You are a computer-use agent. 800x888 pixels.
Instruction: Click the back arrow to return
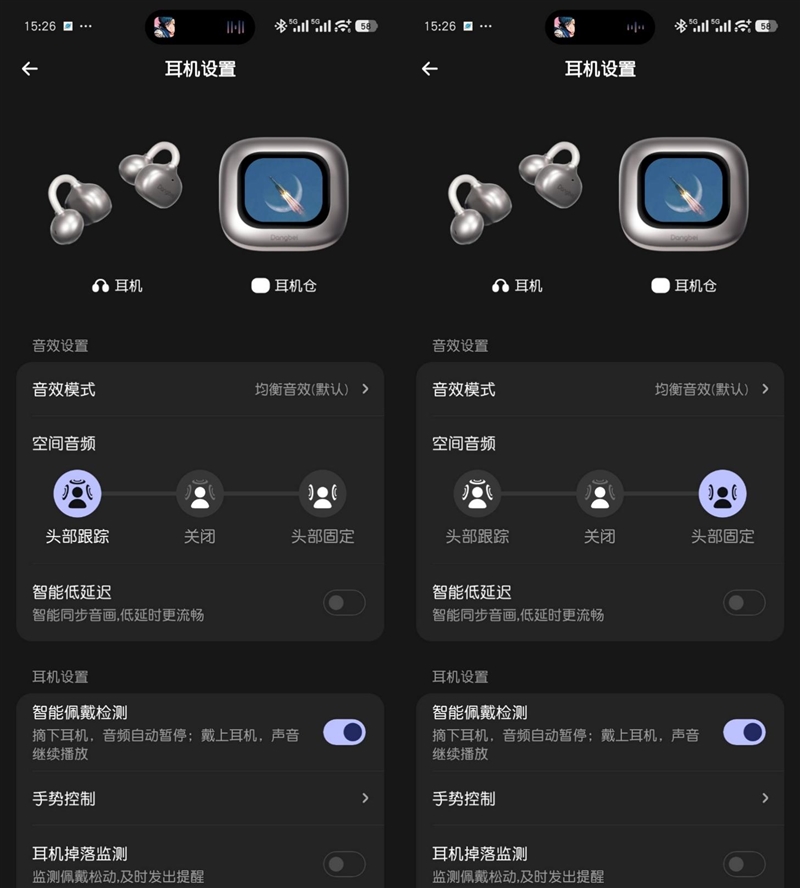tap(30, 69)
